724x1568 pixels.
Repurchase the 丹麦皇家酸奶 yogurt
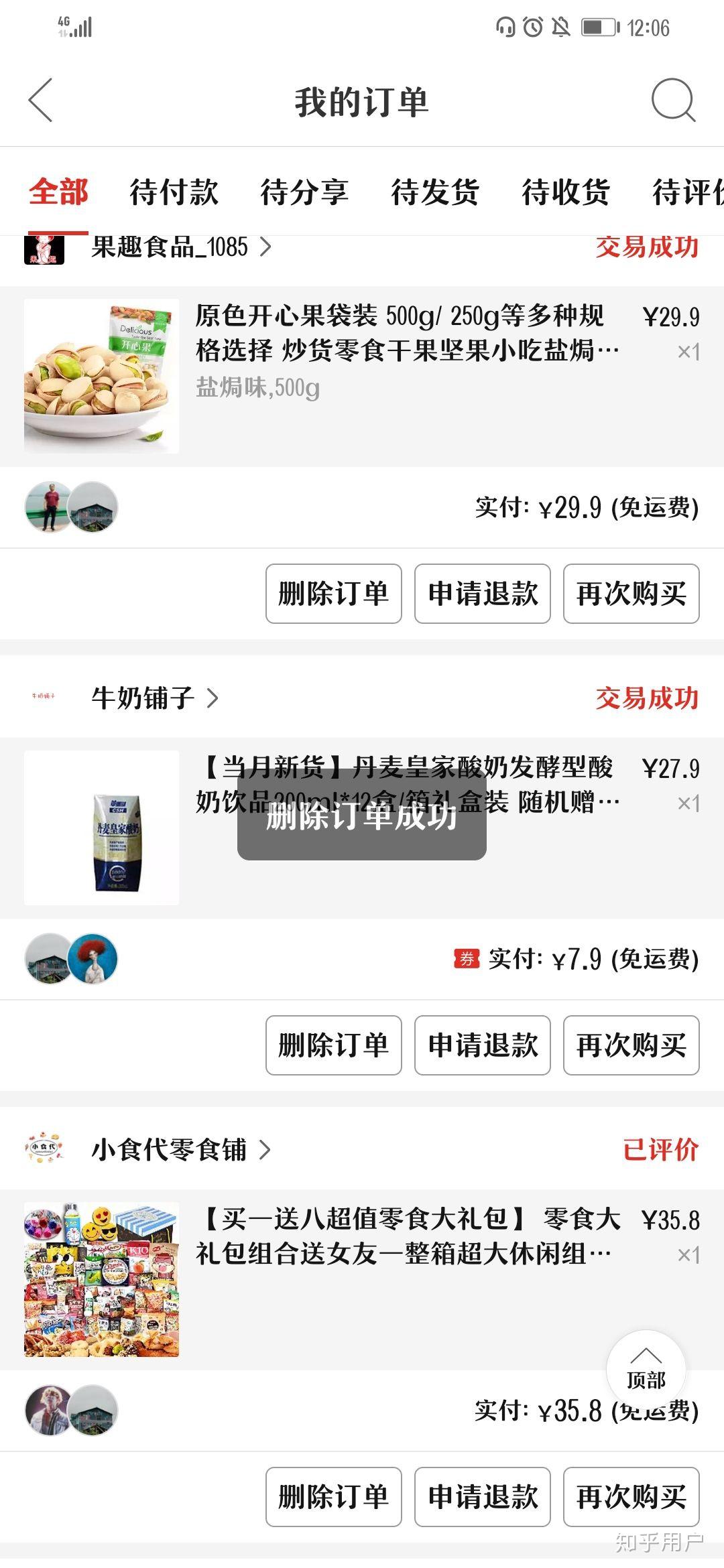pos(631,1045)
